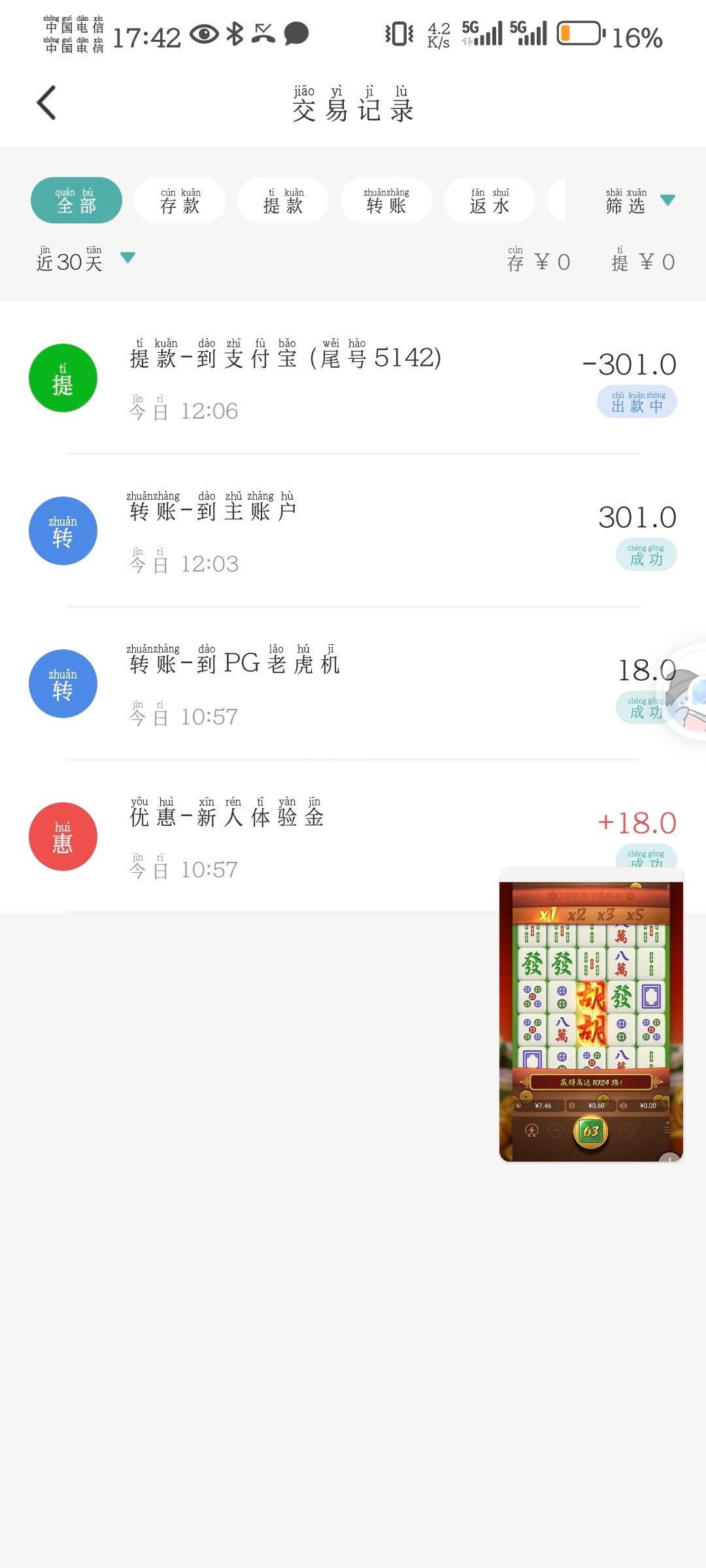706x1568 pixels.
Task: Show 转账 records tab
Action: click(x=386, y=200)
